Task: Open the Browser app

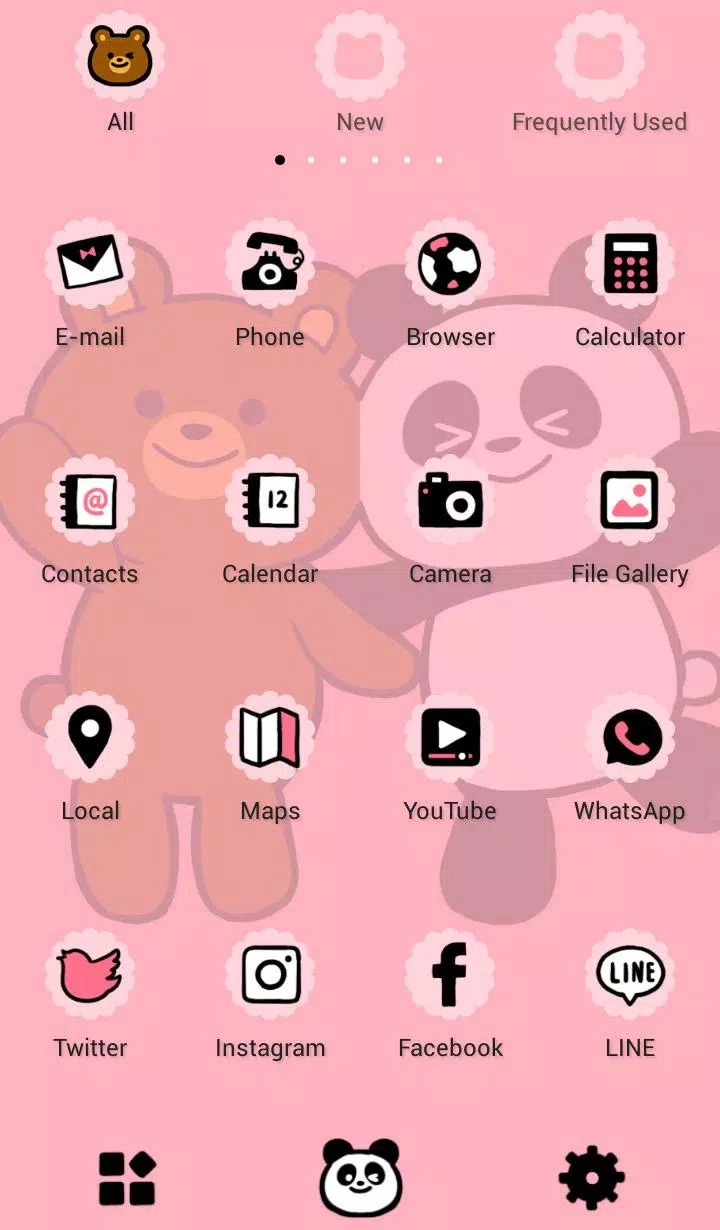Action: [450, 286]
